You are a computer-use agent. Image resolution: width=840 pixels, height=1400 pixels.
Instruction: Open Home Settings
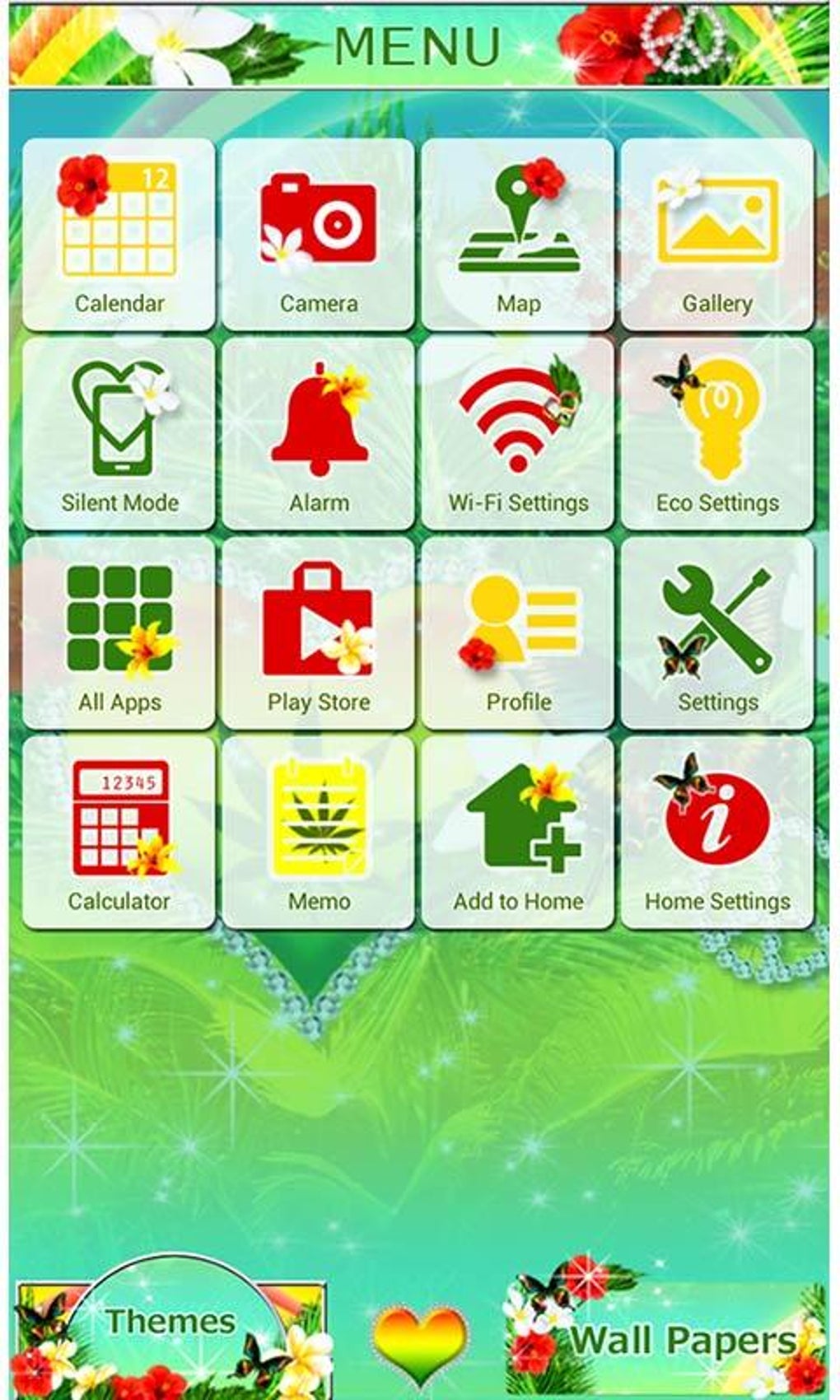pyautogui.click(x=717, y=833)
